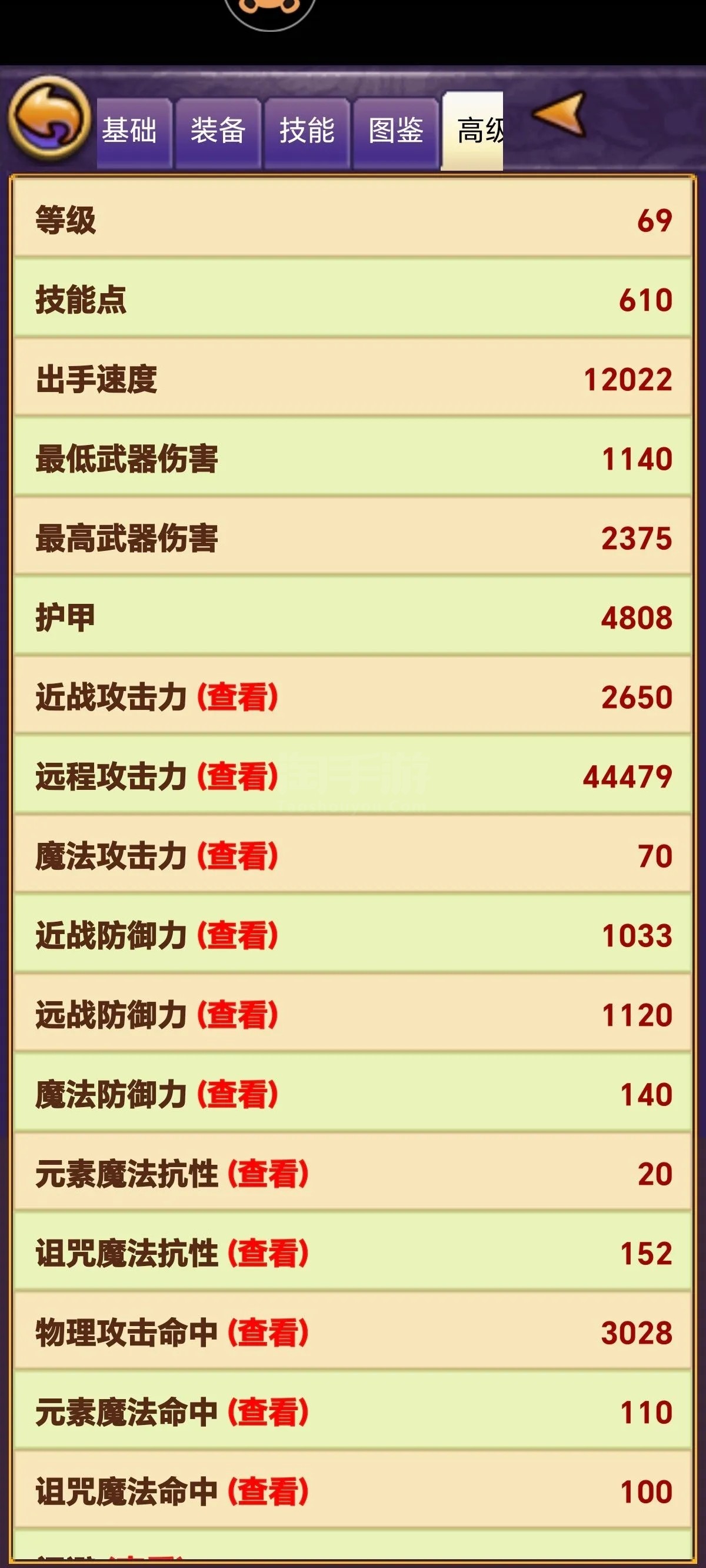The height and width of the screenshot is (1568, 706).
Task: Tap the orange back arrow button
Action: tap(49, 118)
